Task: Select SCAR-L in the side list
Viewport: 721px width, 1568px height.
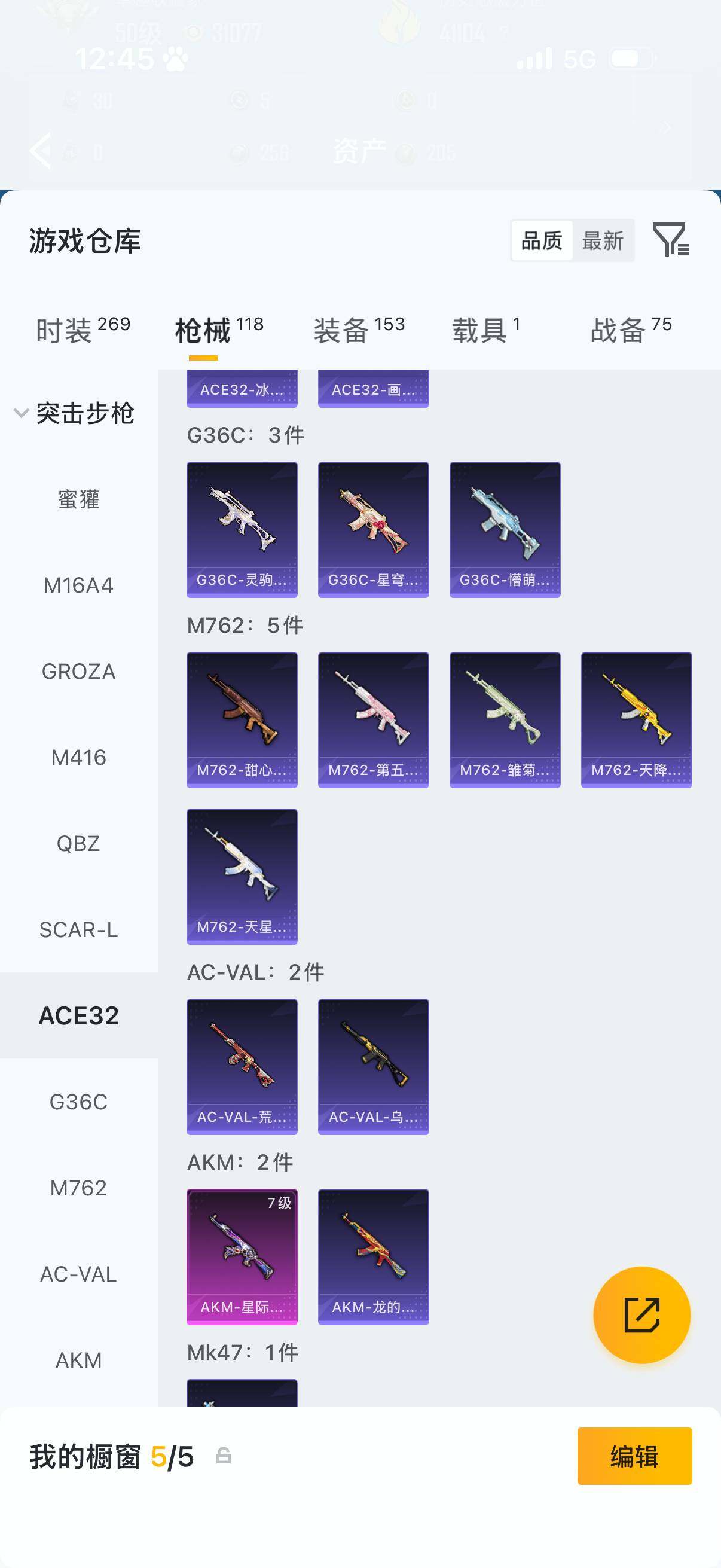Action: pyautogui.click(x=78, y=929)
